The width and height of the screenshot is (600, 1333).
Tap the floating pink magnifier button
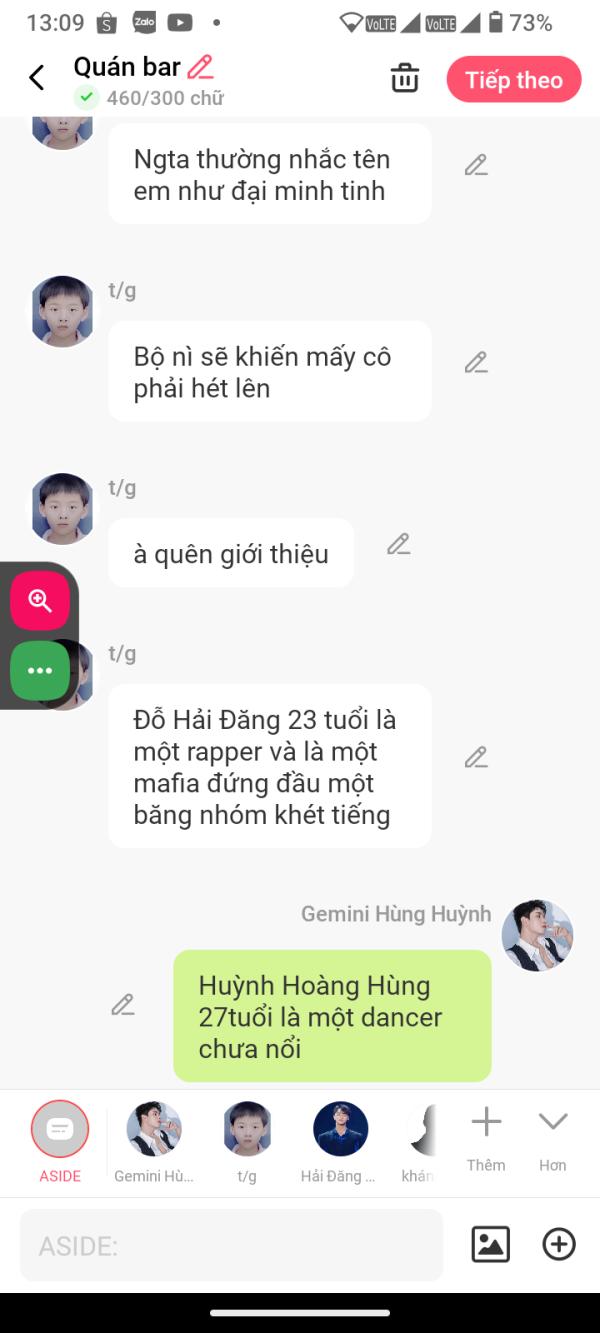point(40,600)
